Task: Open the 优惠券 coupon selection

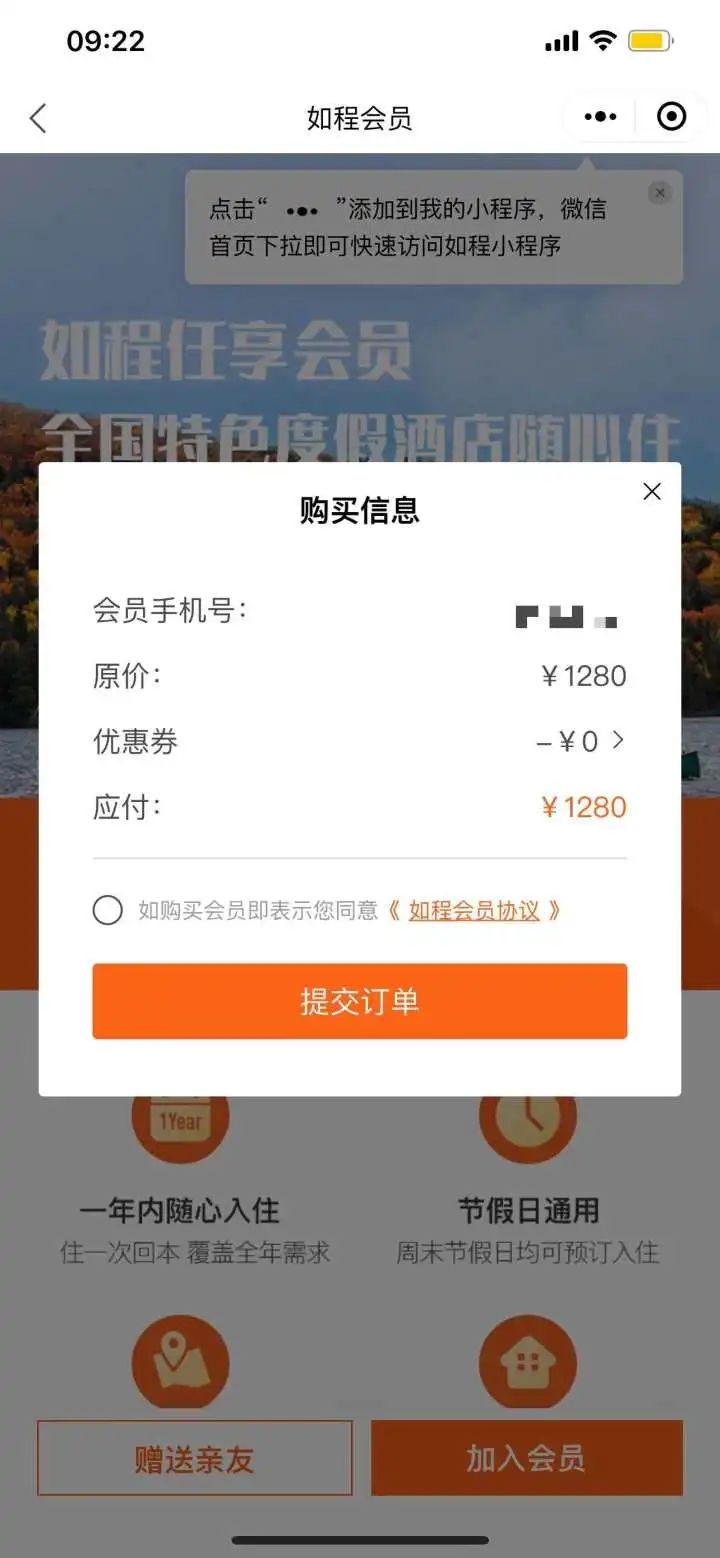Action: [582, 741]
